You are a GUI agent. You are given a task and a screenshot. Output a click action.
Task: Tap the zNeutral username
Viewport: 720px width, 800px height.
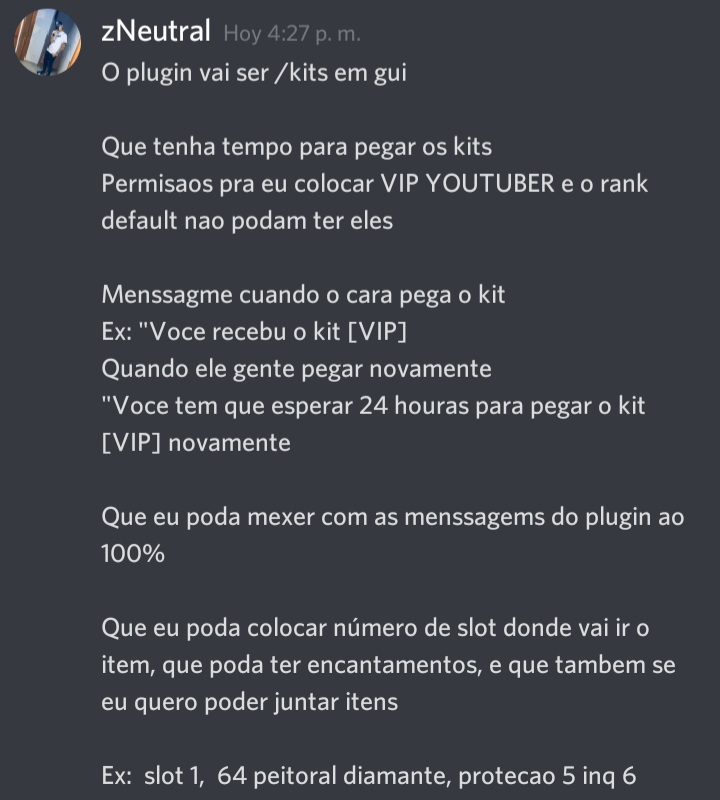point(156,32)
